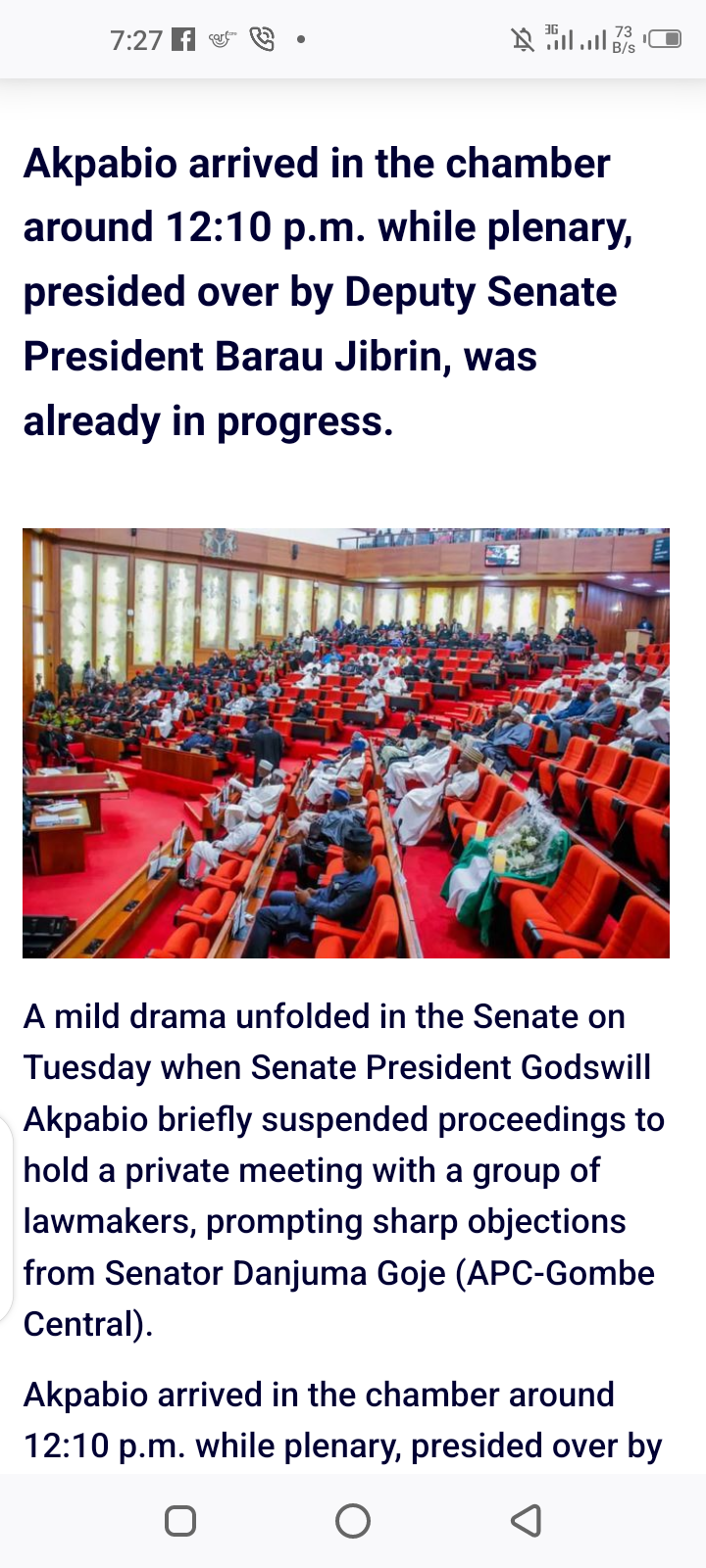
Task: Return to the home screen
Action: tap(353, 1520)
